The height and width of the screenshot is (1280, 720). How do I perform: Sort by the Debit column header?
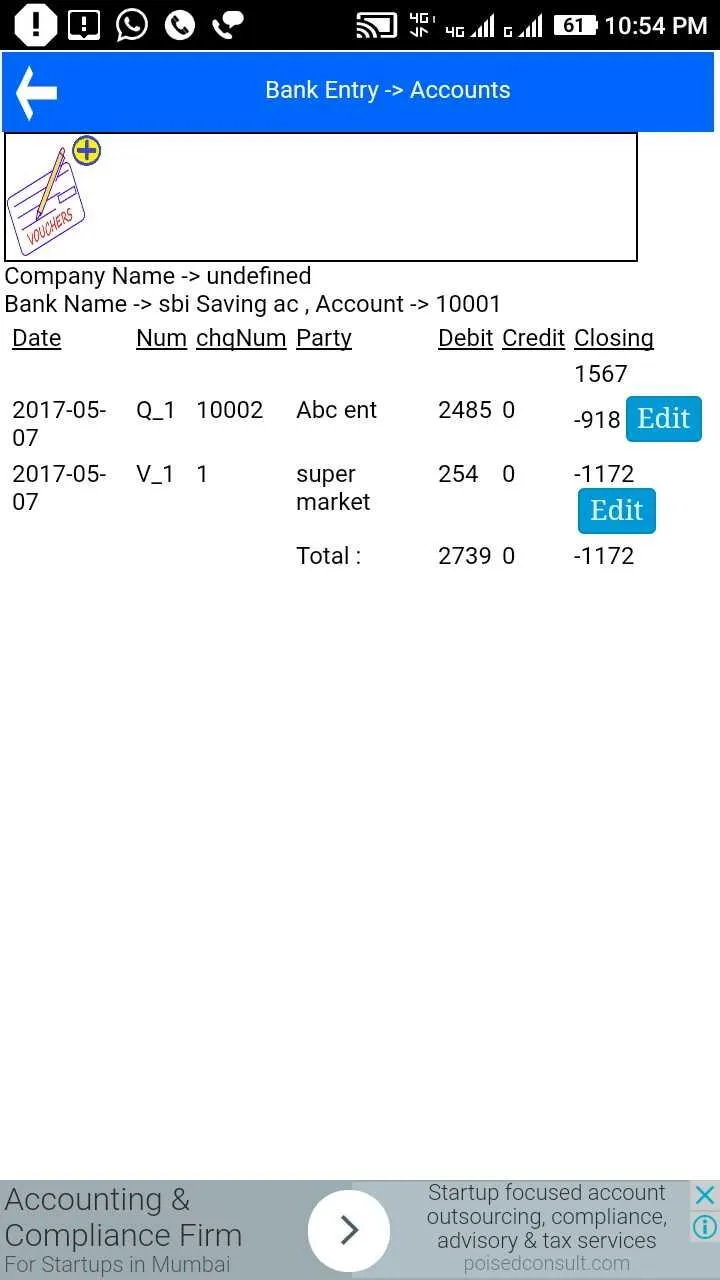click(x=465, y=338)
